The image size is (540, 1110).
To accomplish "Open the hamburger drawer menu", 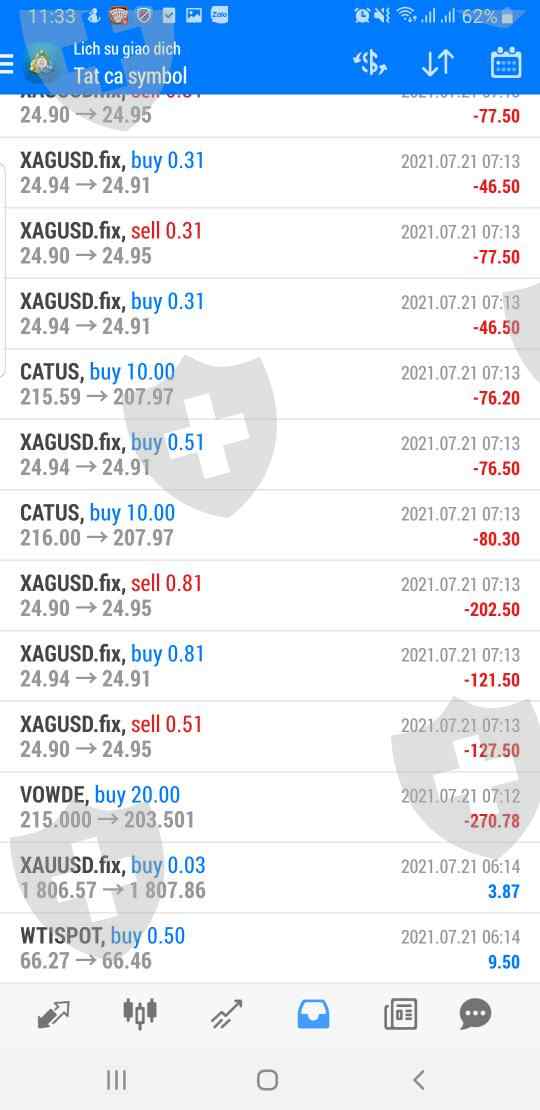I will tap(6, 64).
